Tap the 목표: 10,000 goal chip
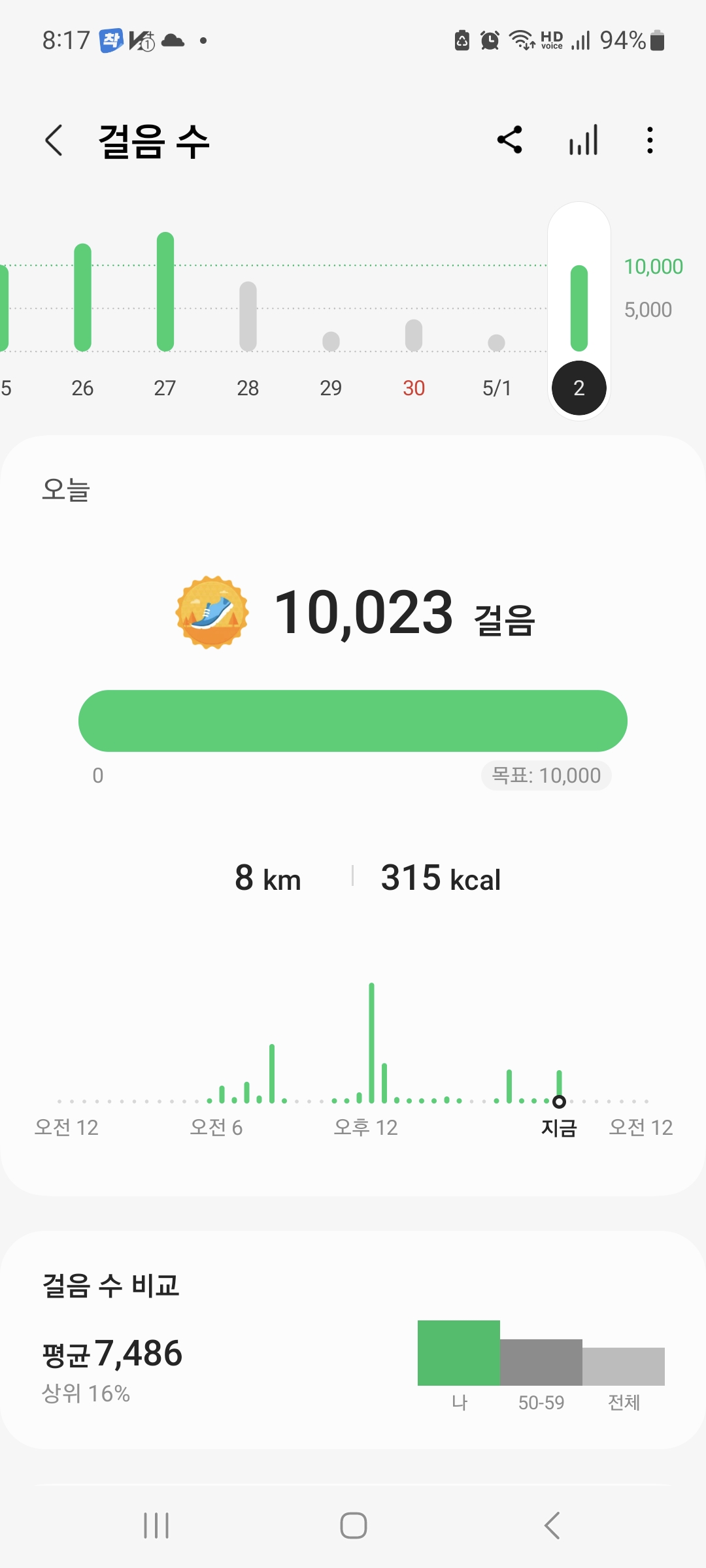Image resolution: width=706 pixels, height=1568 pixels. pos(546,776)
